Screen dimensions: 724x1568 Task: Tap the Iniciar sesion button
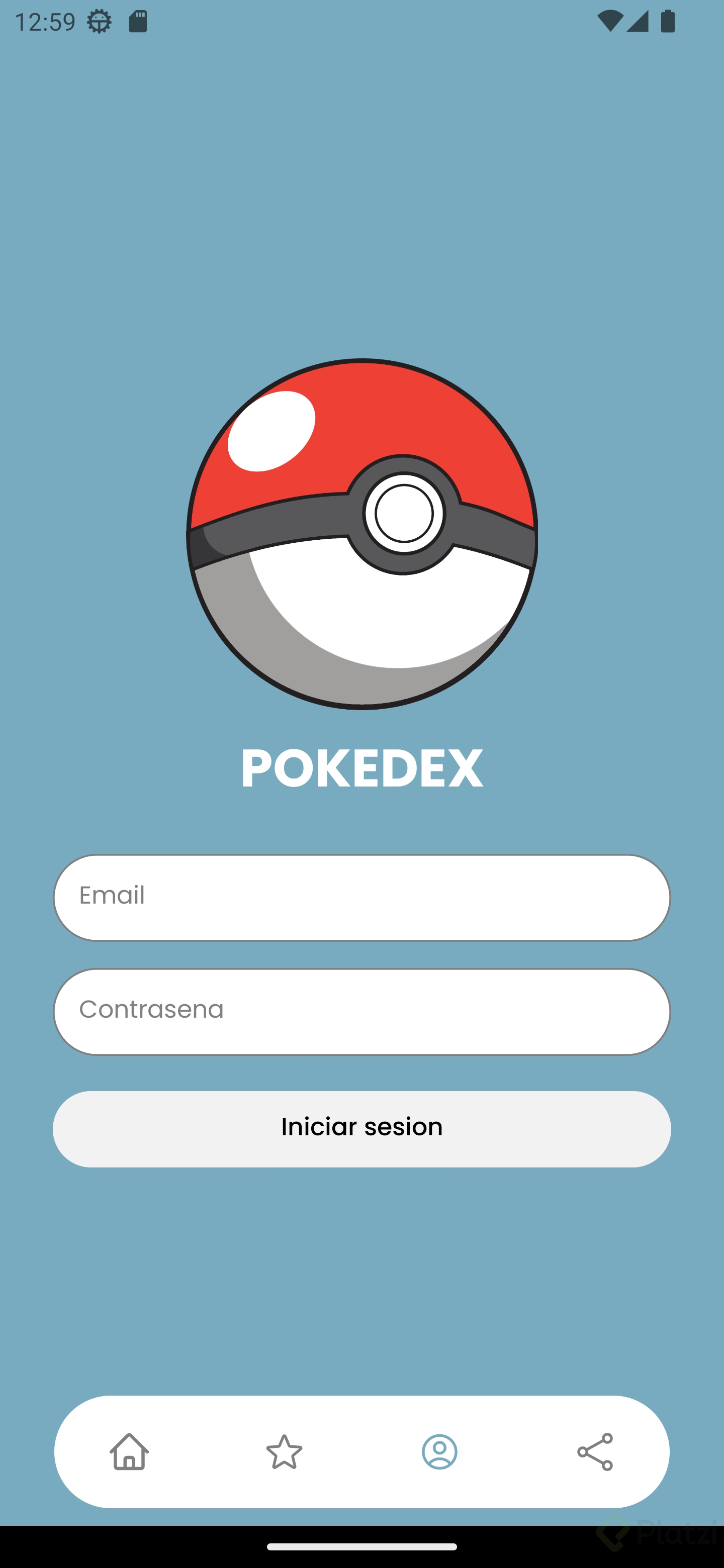tap(361, 1128)
